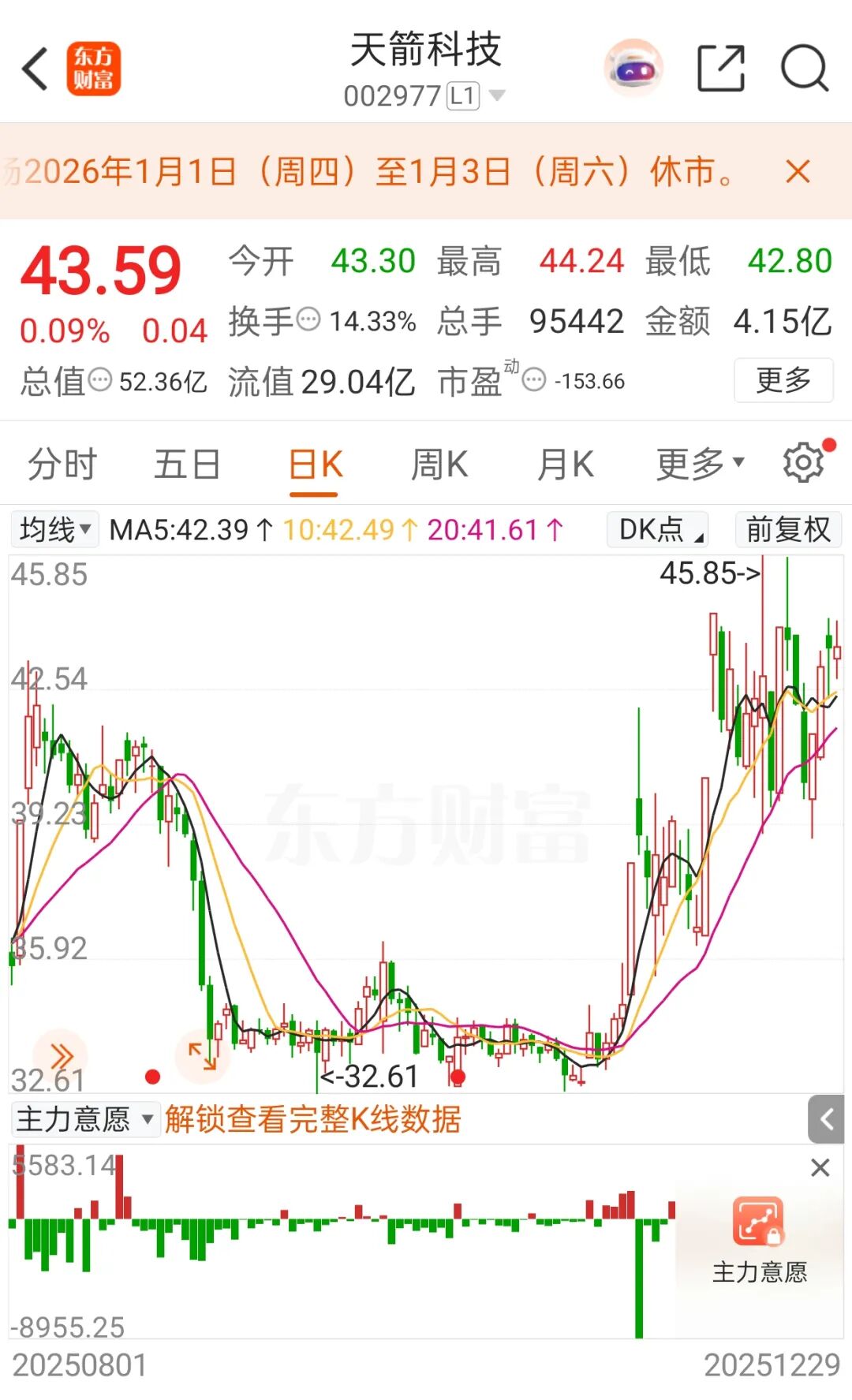Image resolution: width=852 pixels, height=1400 pixels.
Task: Open the 主力意愿 indicator dropdown
Action: coord(84,1118)
